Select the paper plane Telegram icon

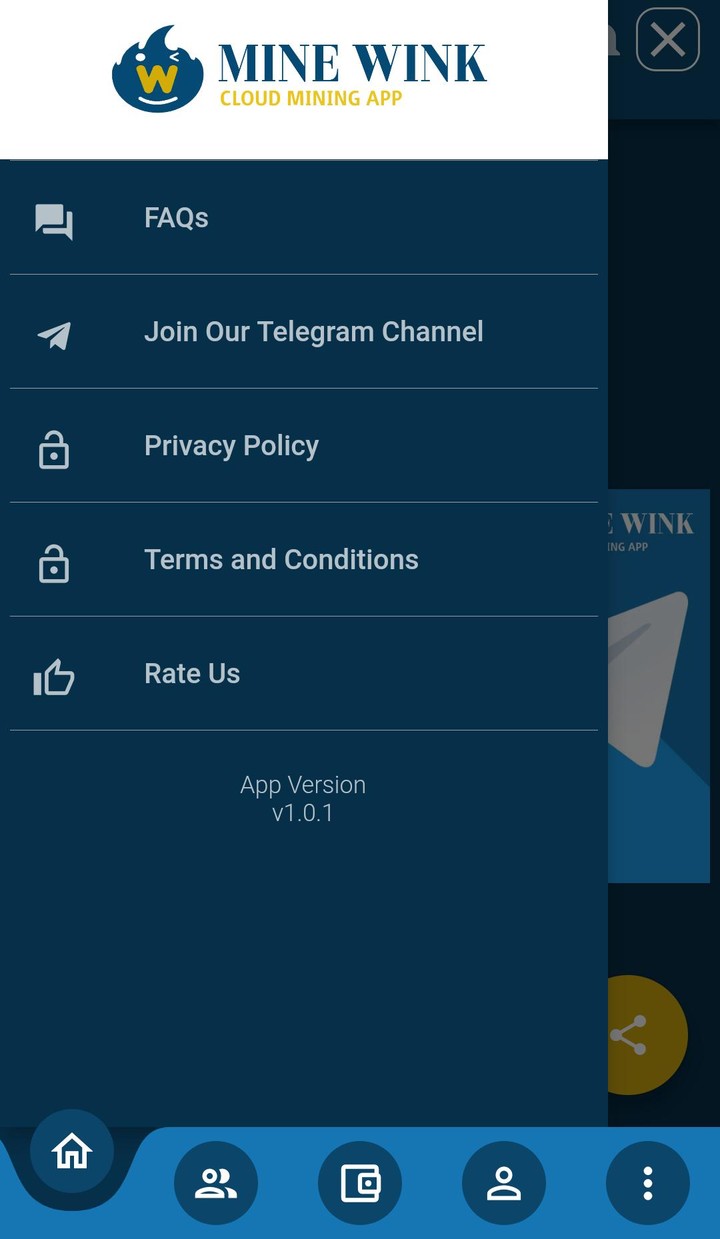(x=54, y=336)
